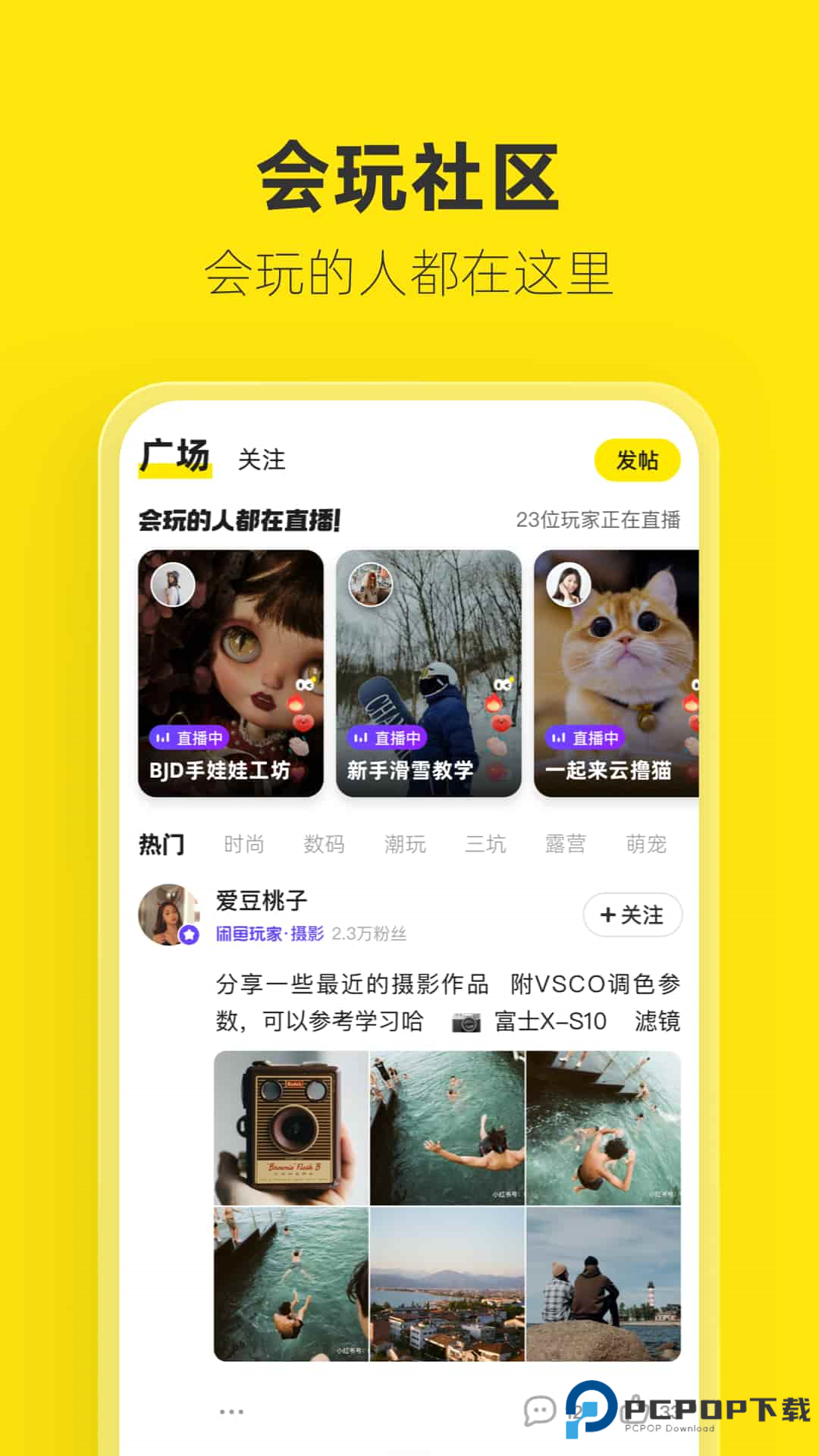Image resolution: width=819 pixels, height=1456 pixels.
Task: Tap the 发帖 post button
Action: tap(637, 459)
